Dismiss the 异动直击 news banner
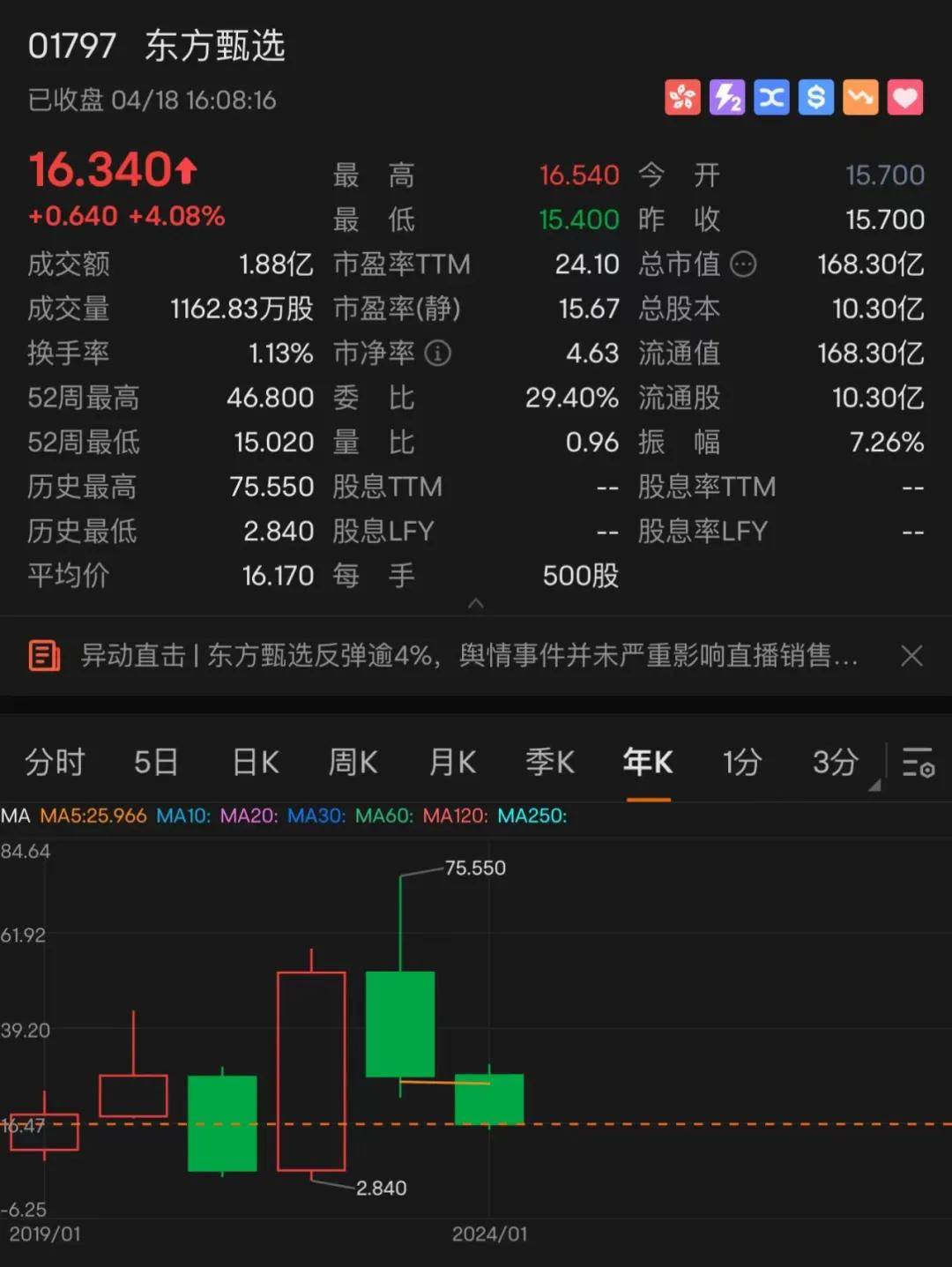Viewport: 952px width, 1267px height. [911, 656]
